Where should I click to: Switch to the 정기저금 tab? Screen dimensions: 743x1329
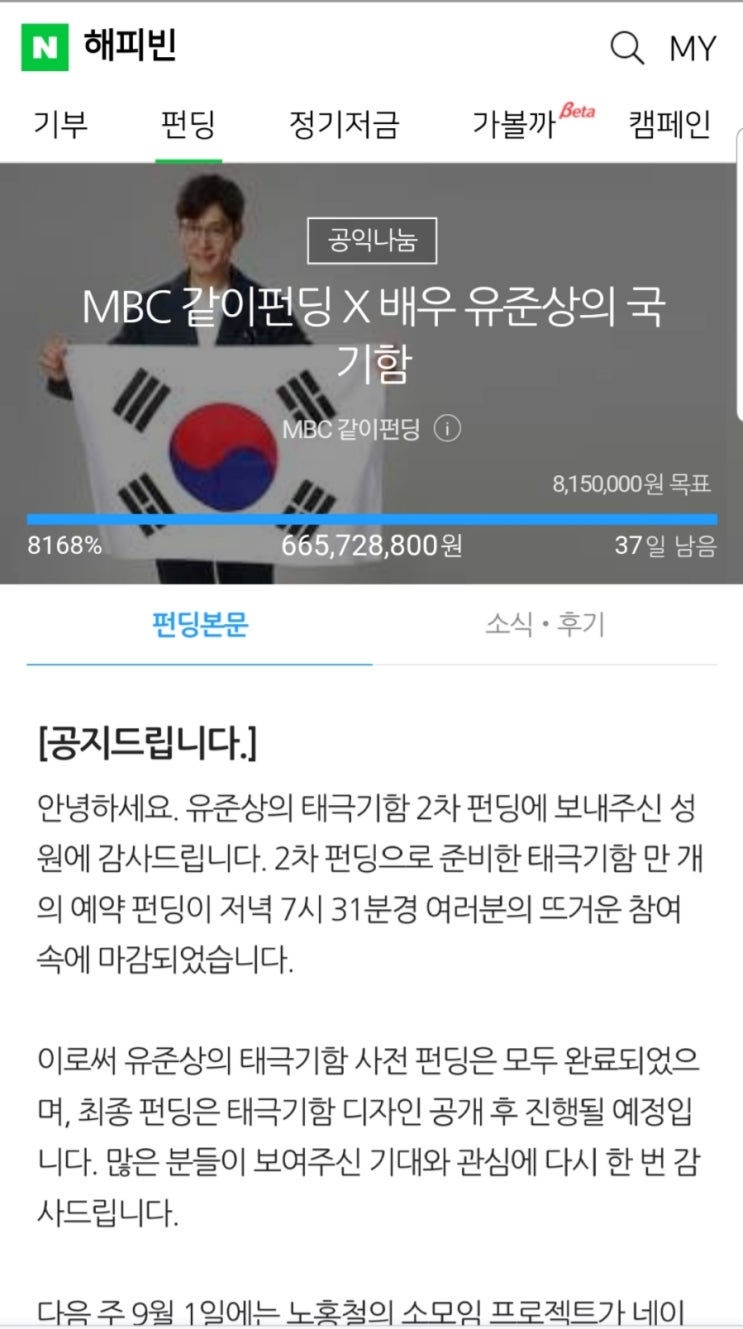click(343, 125)
